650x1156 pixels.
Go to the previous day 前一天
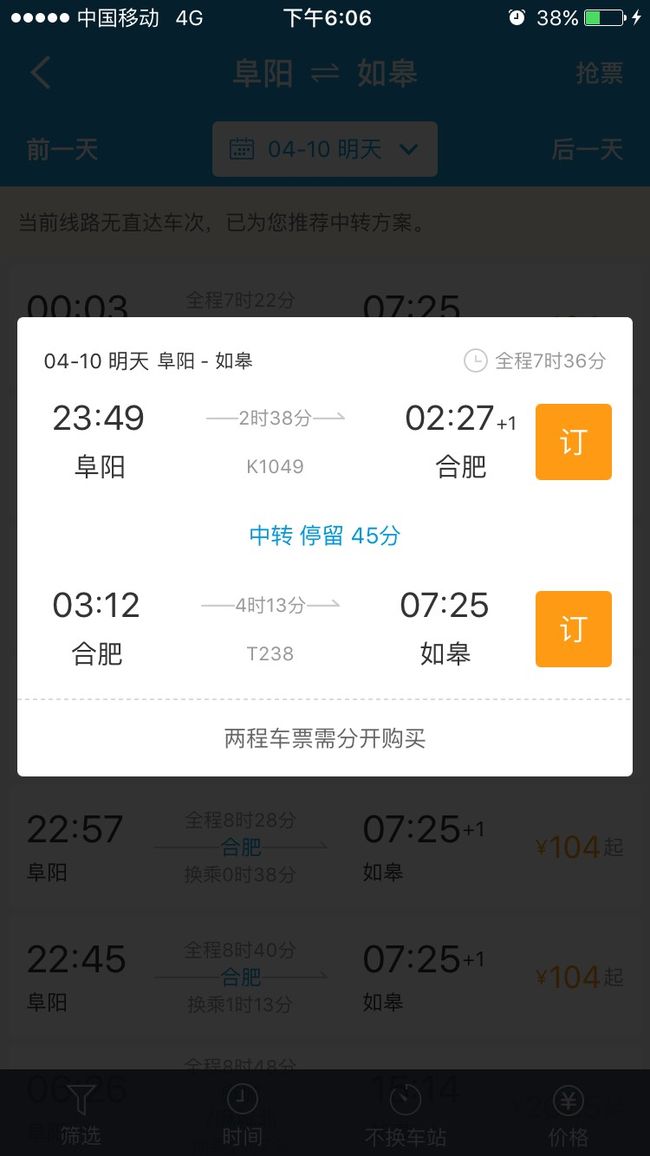tap(62, 150)
